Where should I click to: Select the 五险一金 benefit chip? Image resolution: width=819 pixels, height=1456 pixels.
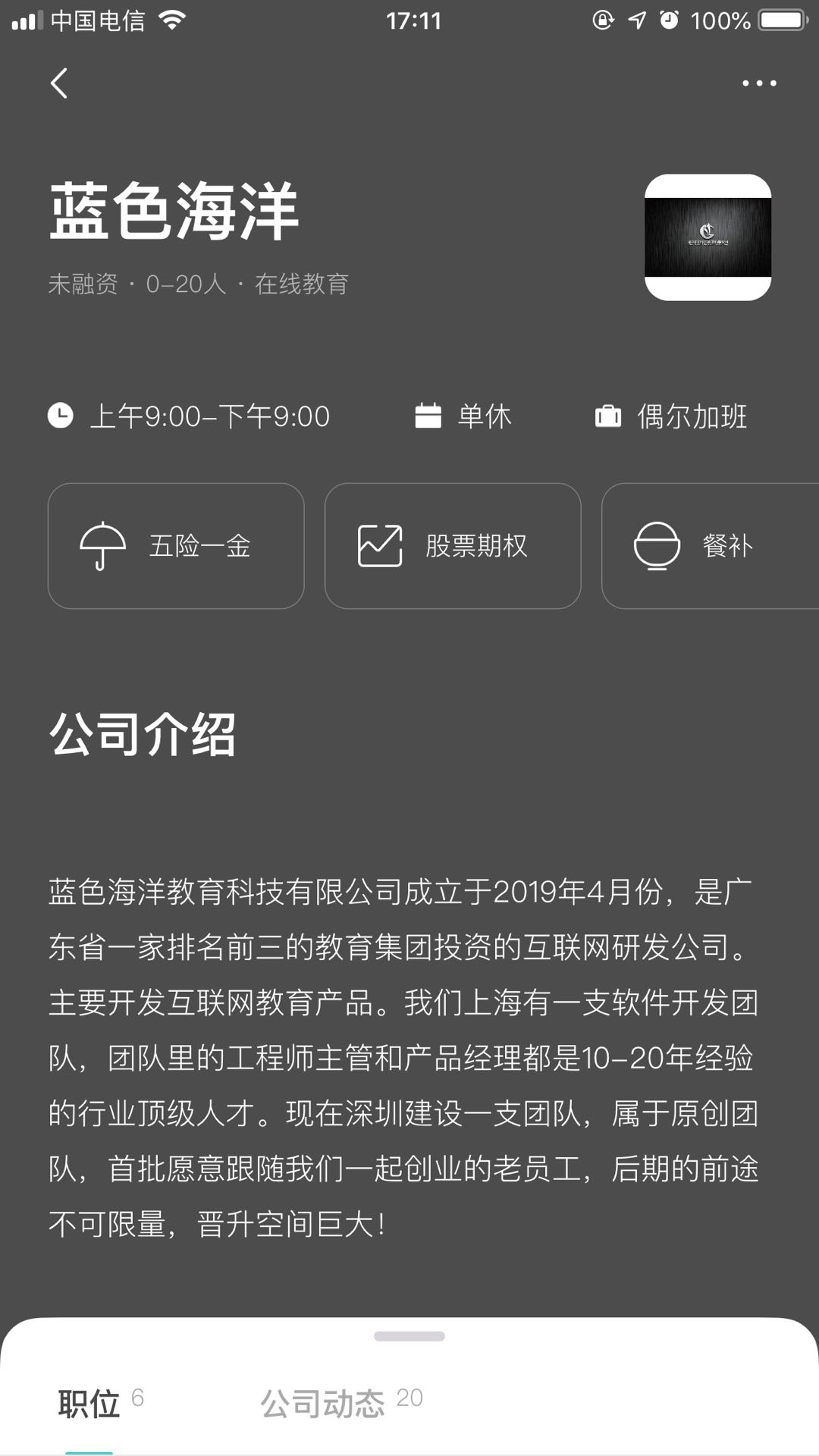click(176, 546)
